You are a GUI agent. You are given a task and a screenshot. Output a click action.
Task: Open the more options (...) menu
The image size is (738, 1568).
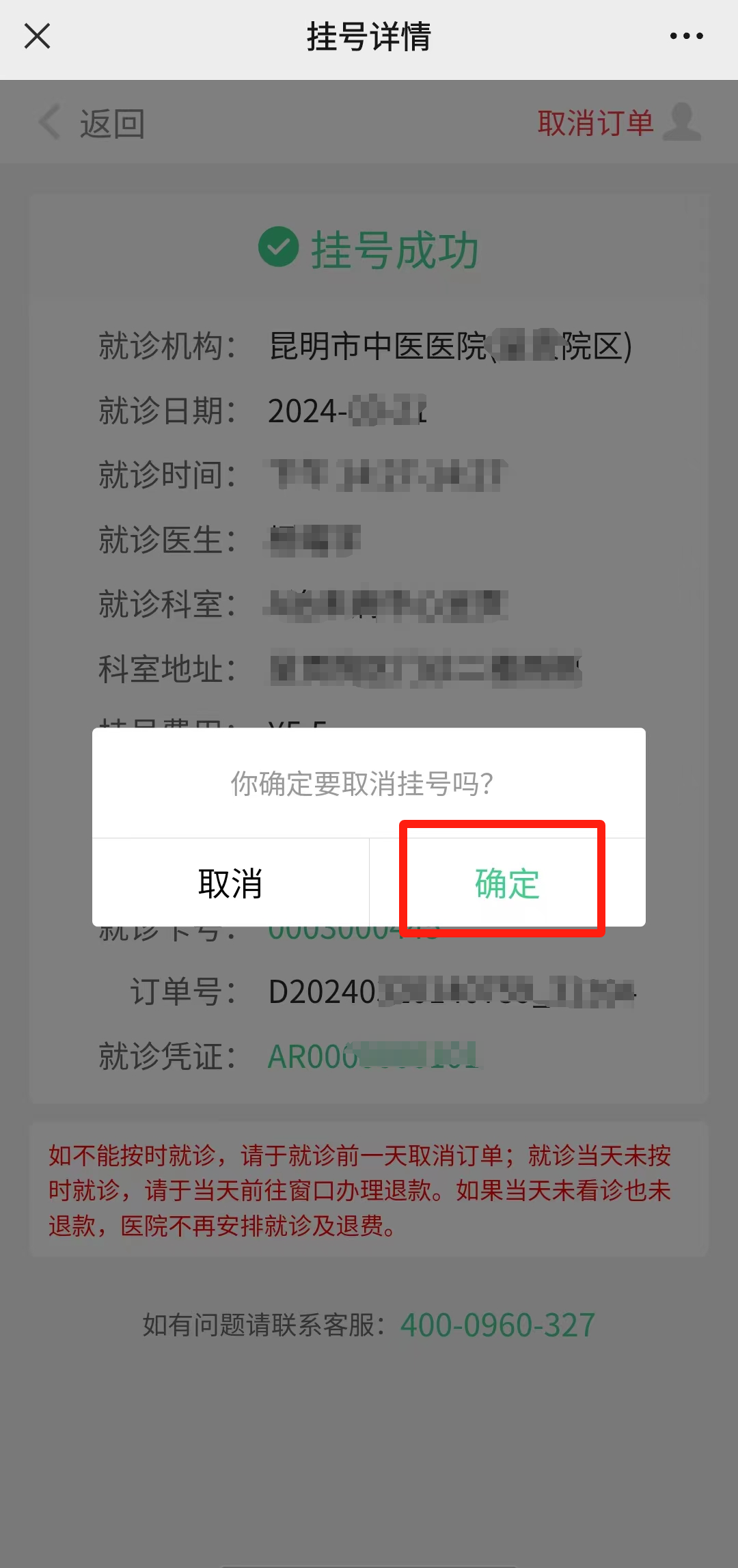685,37
